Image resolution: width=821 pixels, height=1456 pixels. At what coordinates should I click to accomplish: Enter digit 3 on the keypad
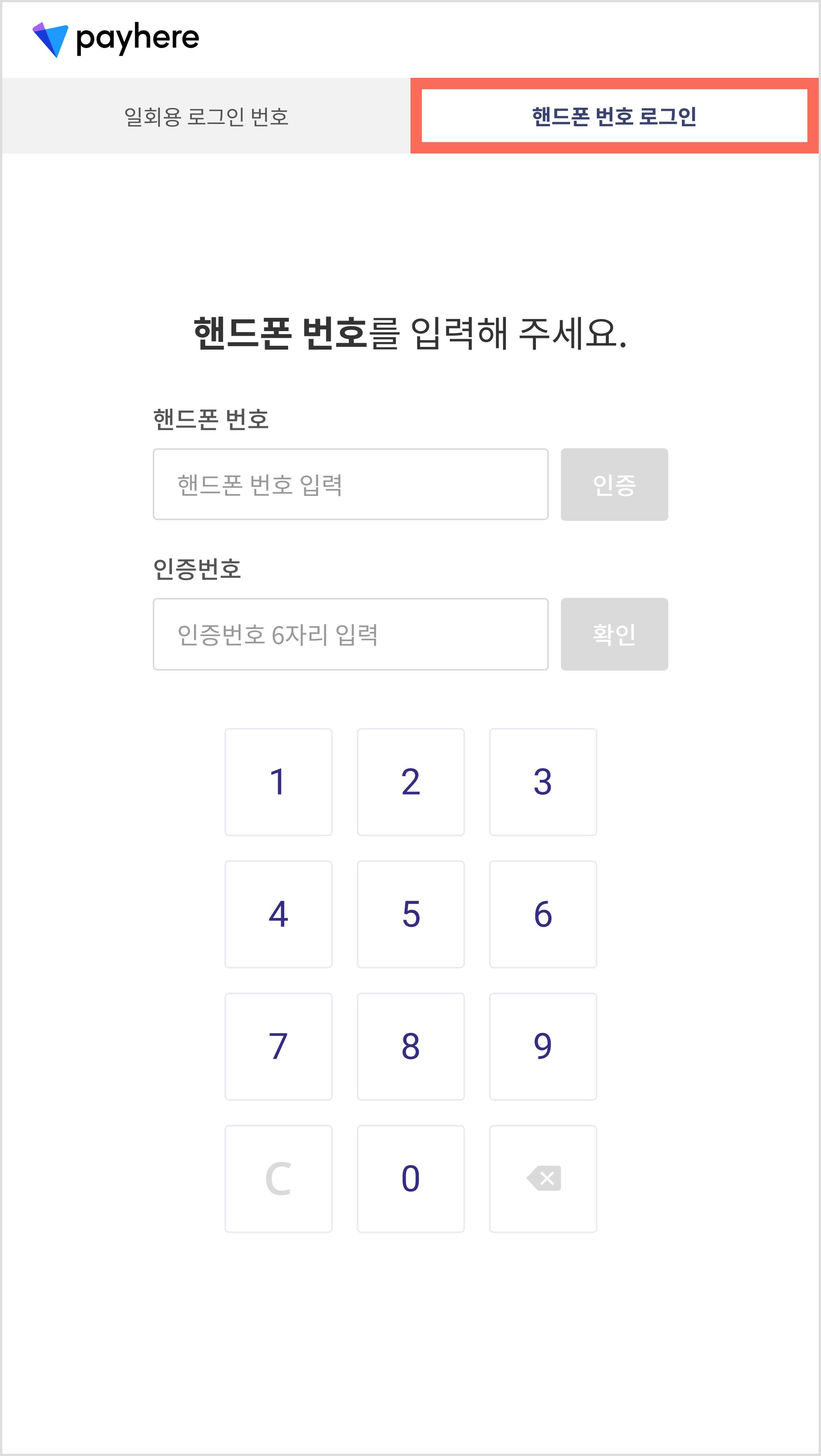click(x=543, y=782)
